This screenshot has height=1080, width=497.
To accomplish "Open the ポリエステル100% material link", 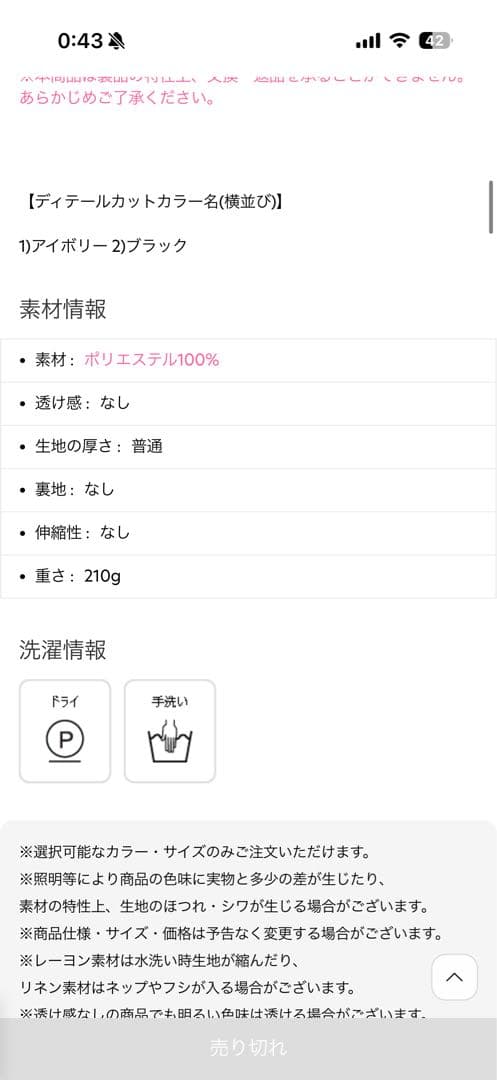I will [151, 360].
